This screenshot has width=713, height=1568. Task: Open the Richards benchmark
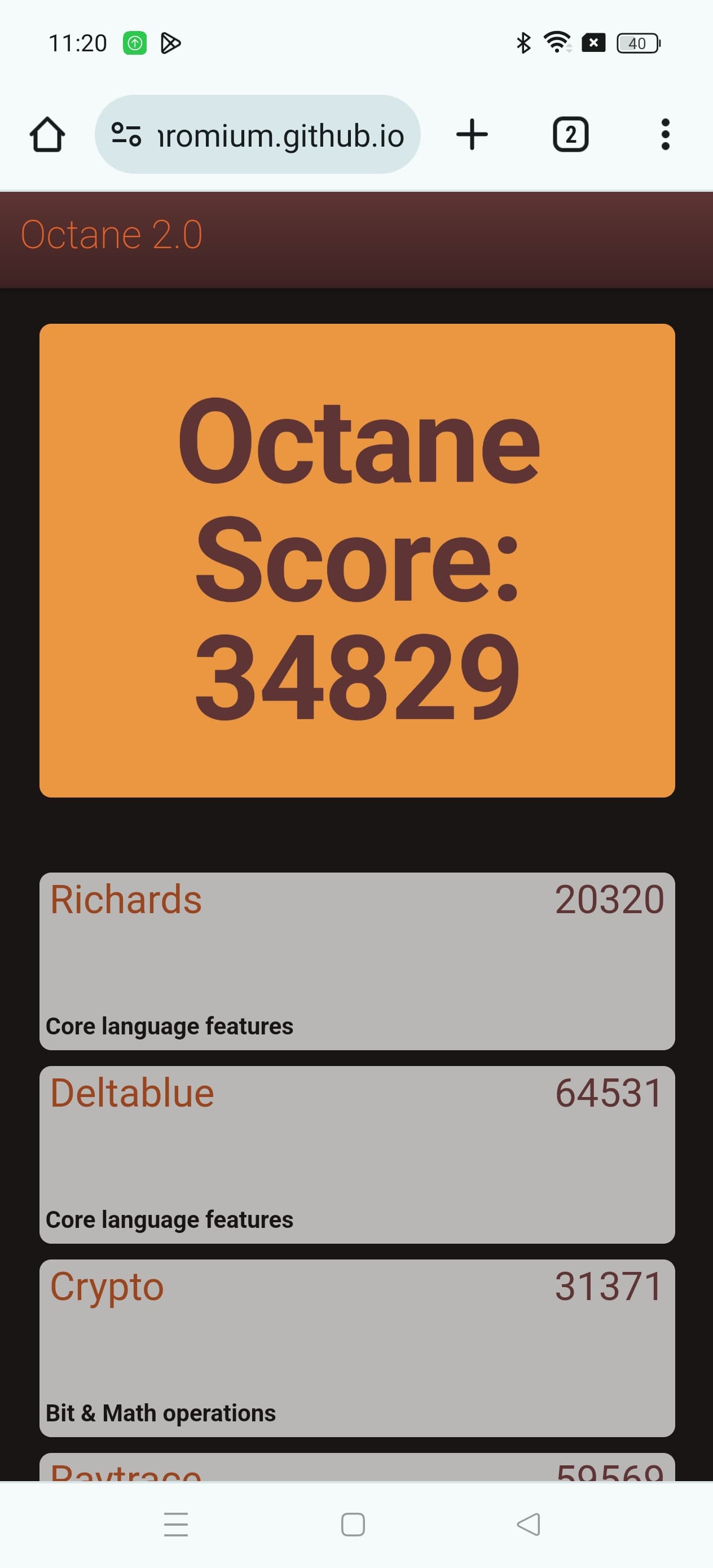[126, 900]
